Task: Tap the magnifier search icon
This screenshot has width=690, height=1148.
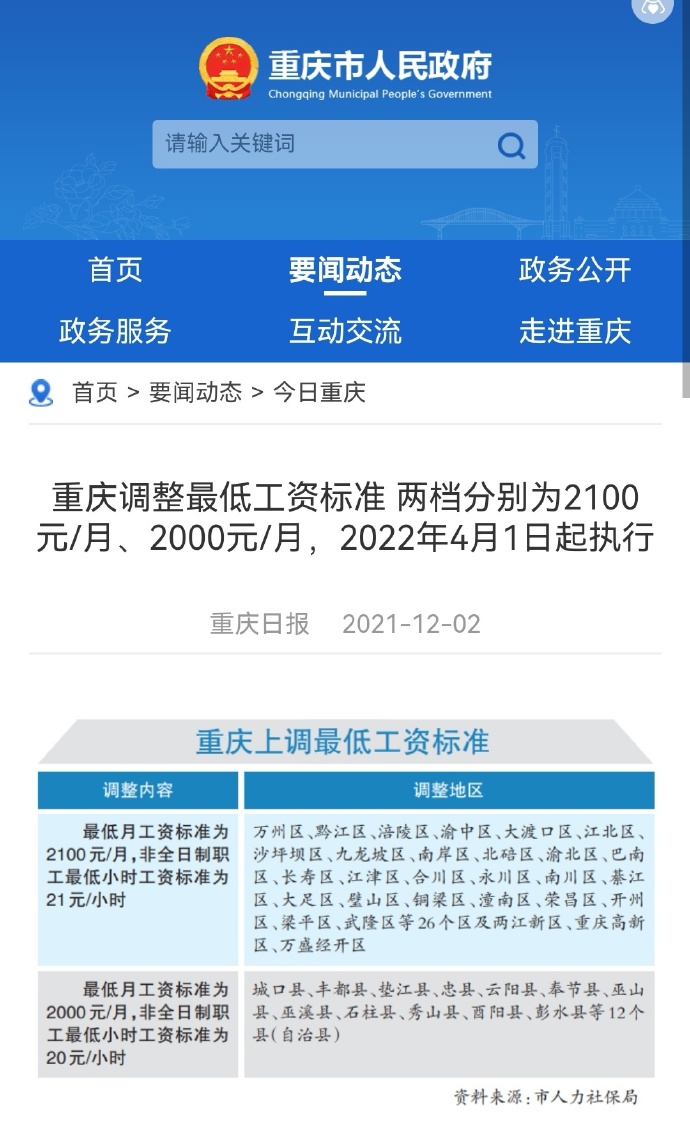Action: click(x=511, y=146)
